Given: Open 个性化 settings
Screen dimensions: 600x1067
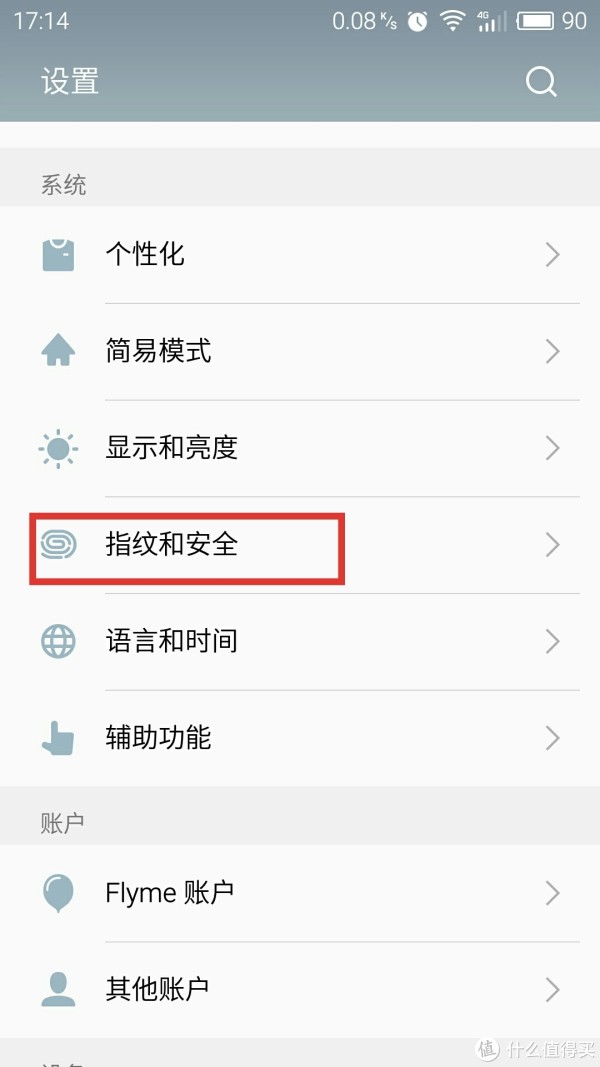Looking at the screenshot, I should [300, 255].
